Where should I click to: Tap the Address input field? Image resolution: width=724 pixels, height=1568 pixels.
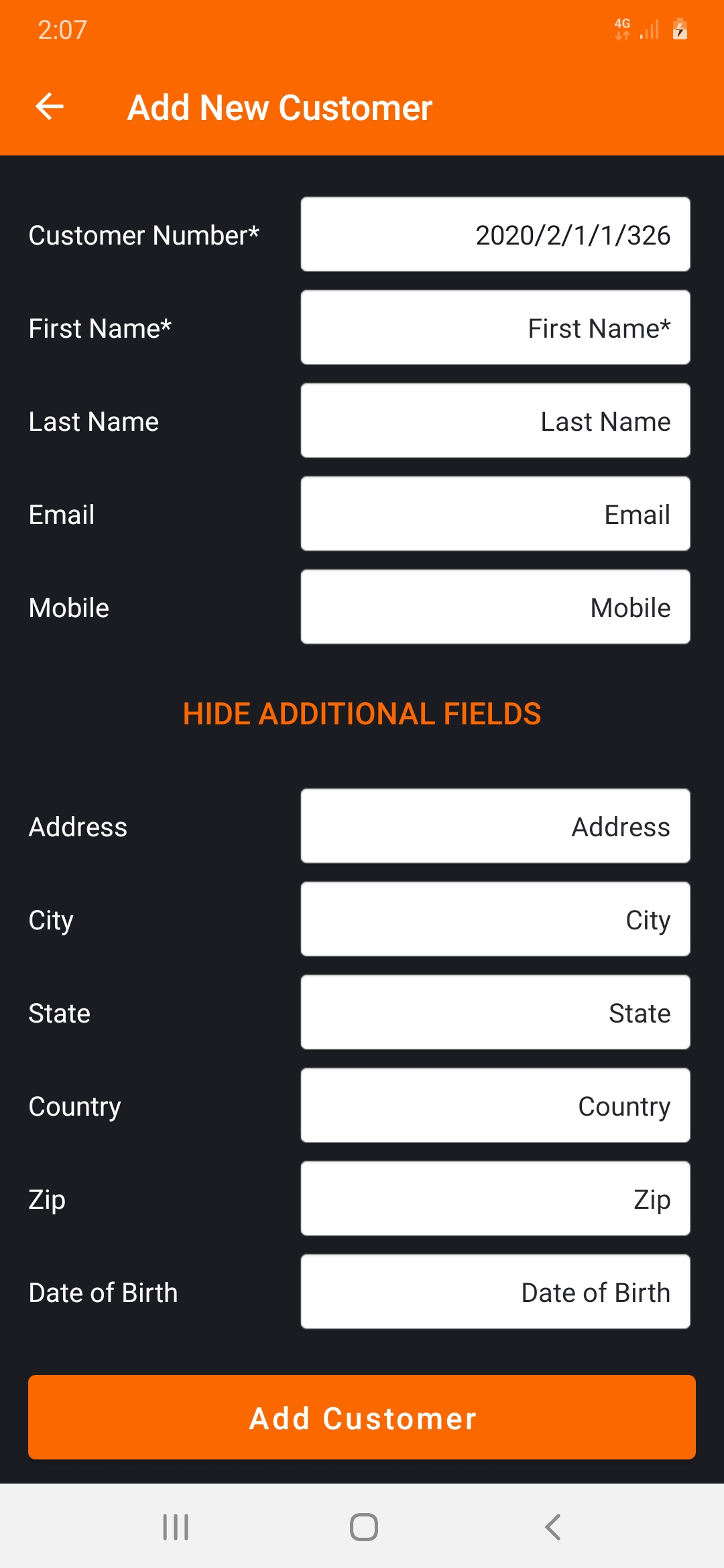pos(495,826)
